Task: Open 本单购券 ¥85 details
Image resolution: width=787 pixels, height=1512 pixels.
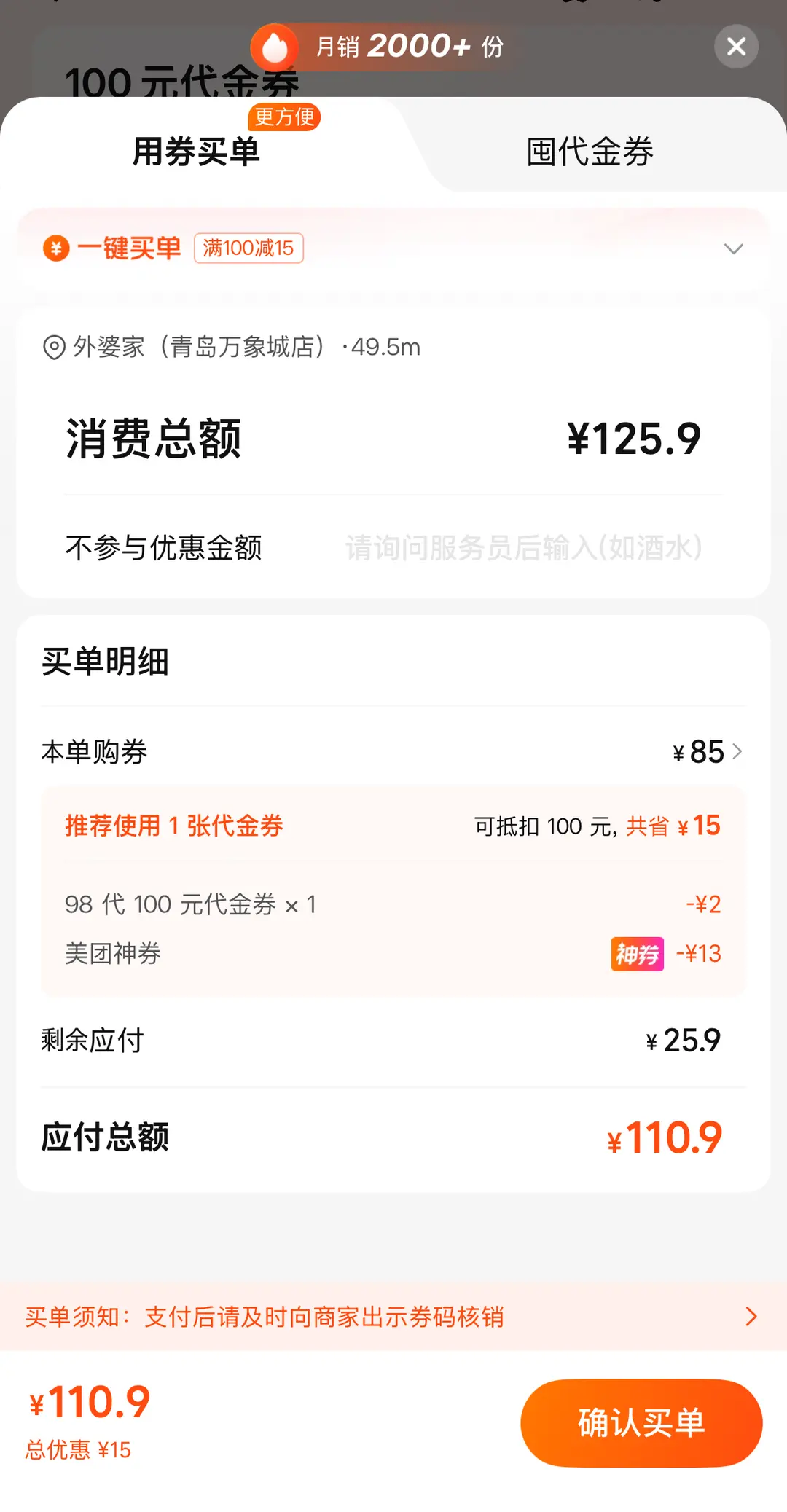Action: (x=393, y=751)
